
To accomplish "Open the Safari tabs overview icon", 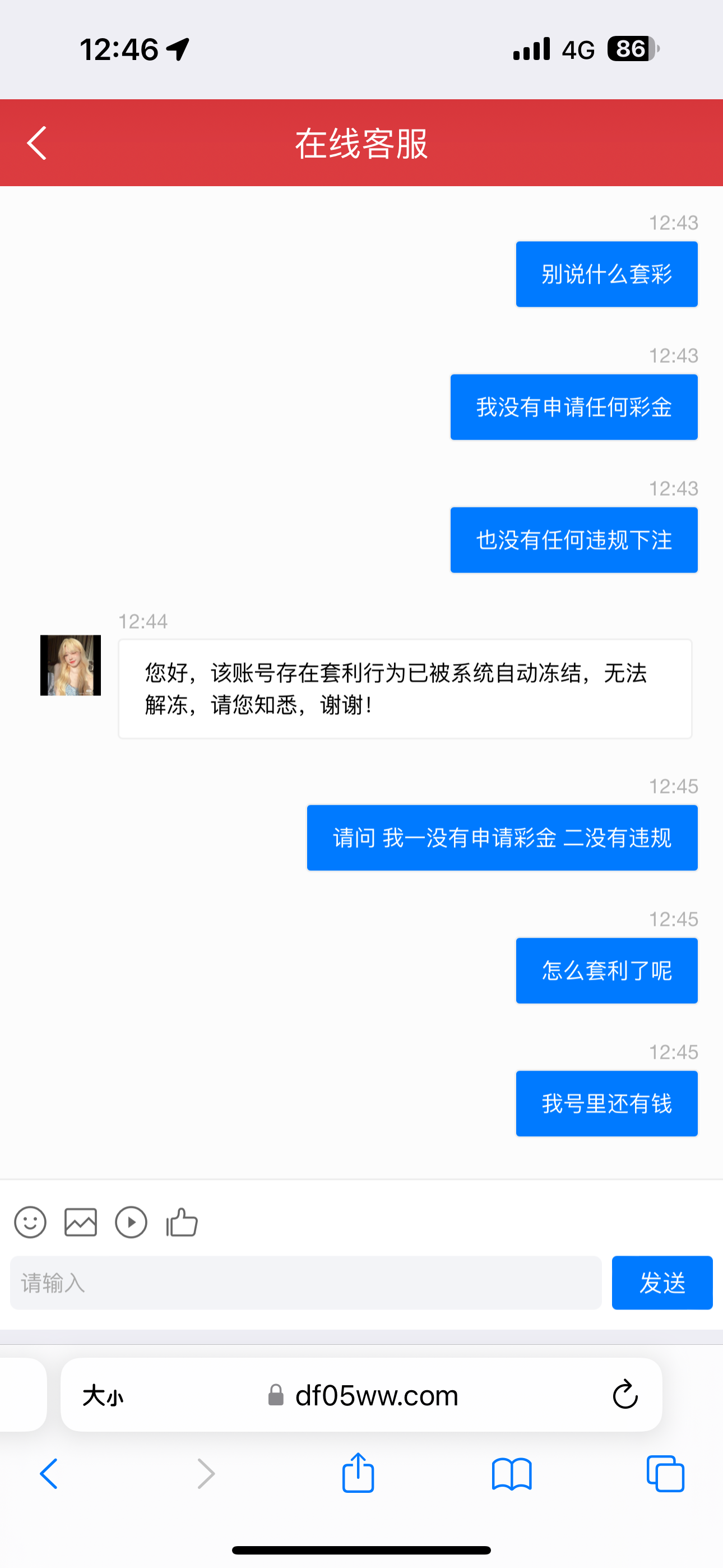I will pos(665,1474).
